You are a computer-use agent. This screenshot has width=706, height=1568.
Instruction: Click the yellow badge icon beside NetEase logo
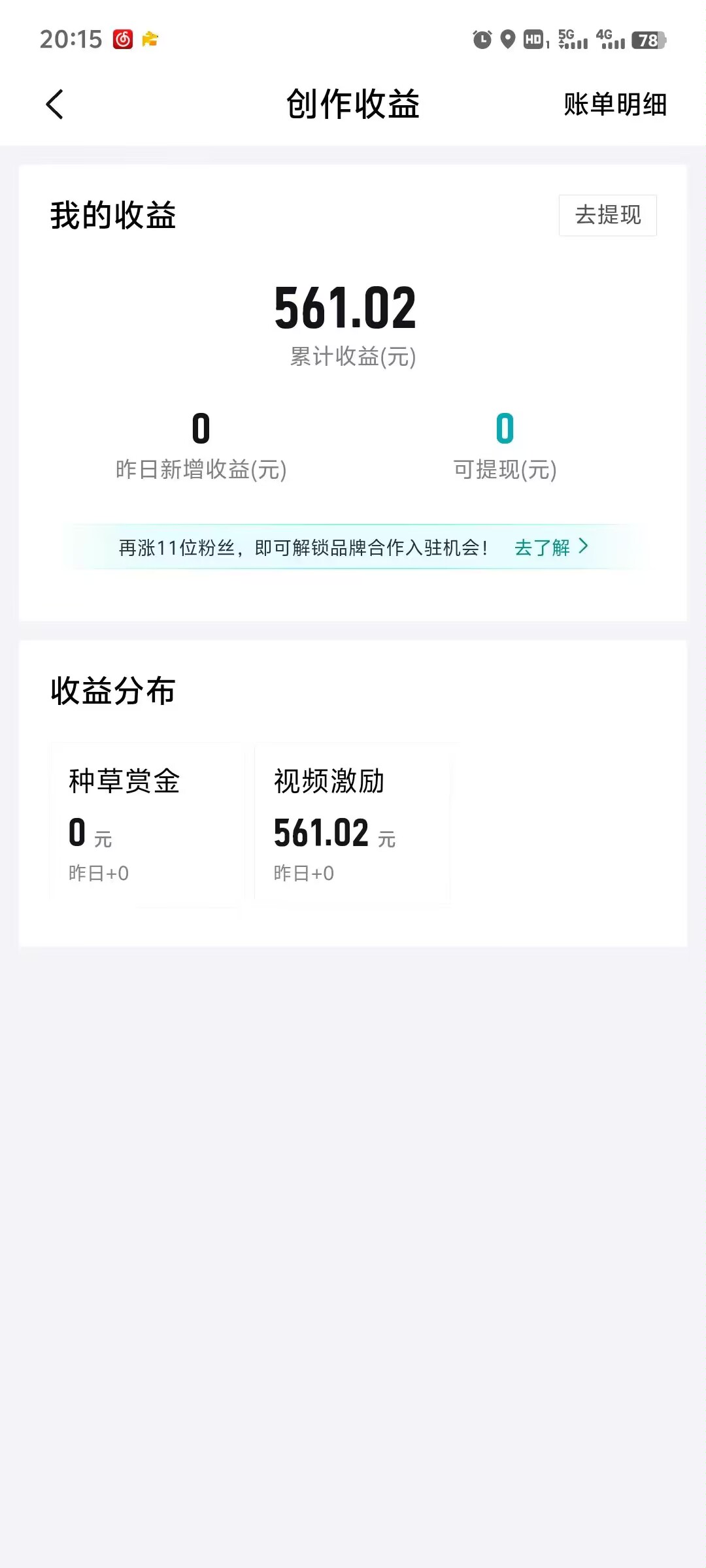[x=152, y=41]
